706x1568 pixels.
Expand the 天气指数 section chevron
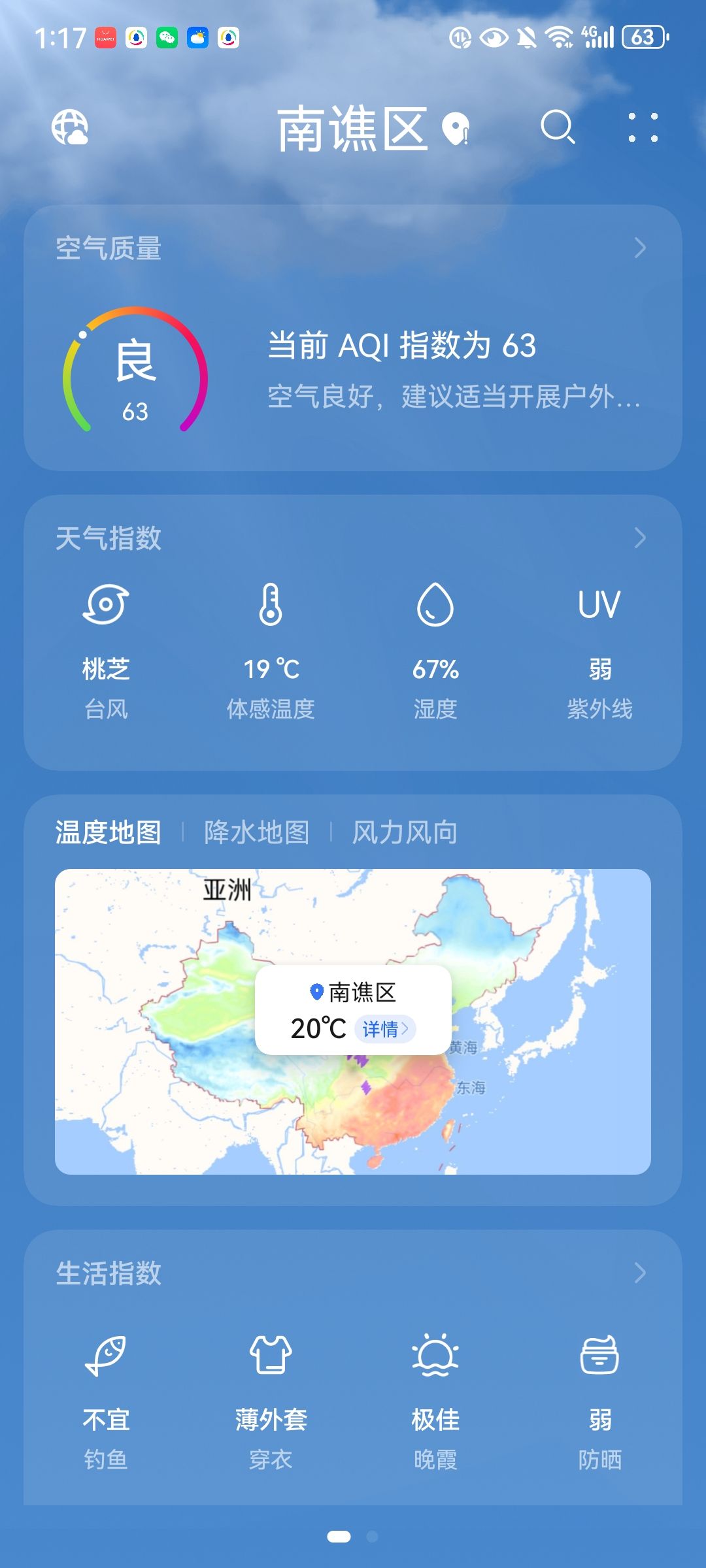tap(640, 538)
